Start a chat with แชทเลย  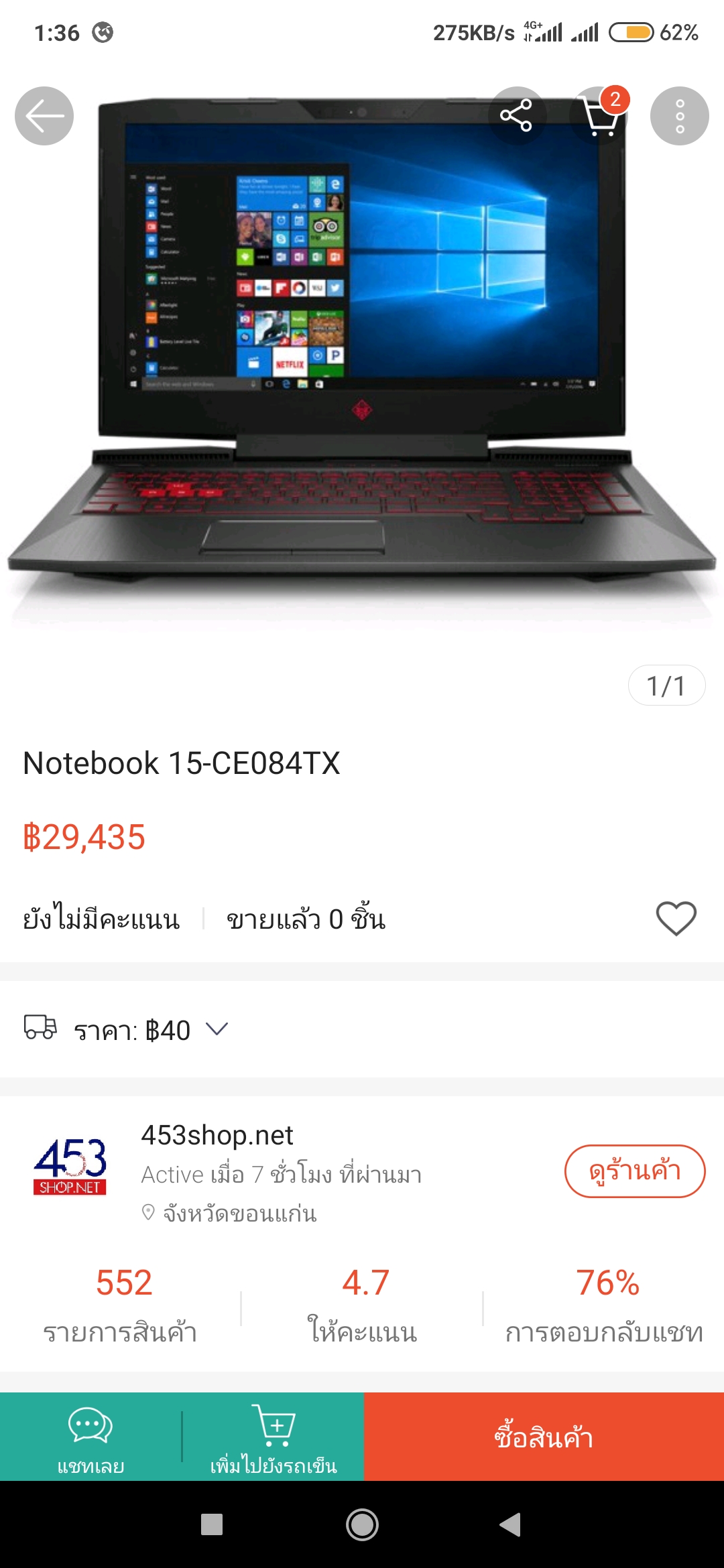(x=90, y=1437)
